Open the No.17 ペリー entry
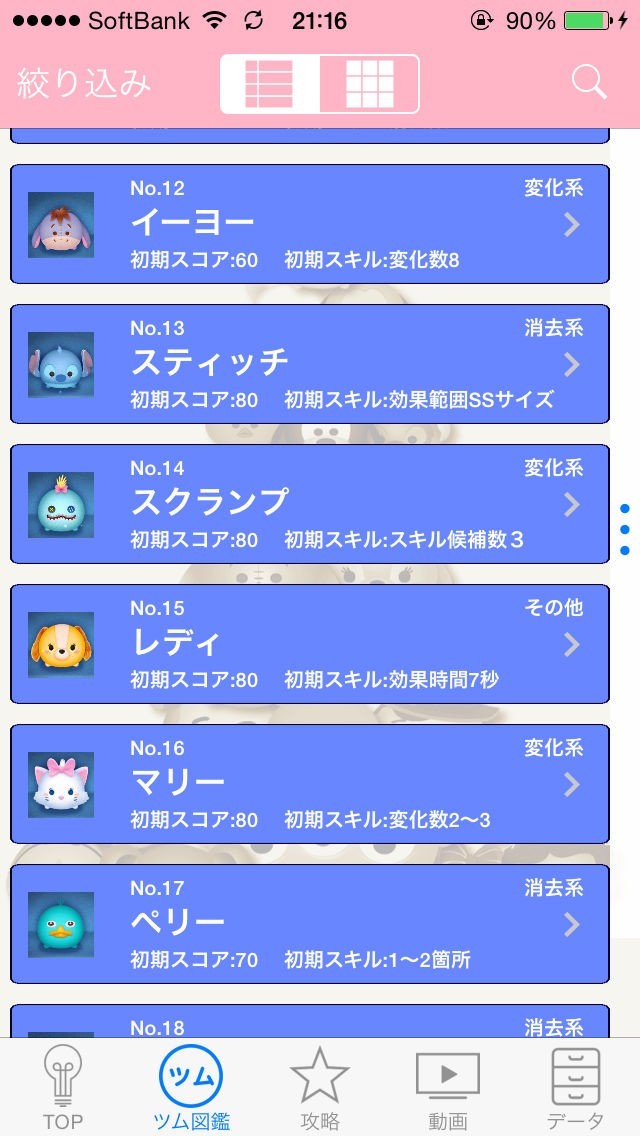This screenshot has height=1136, width=640. coord(309,924)
